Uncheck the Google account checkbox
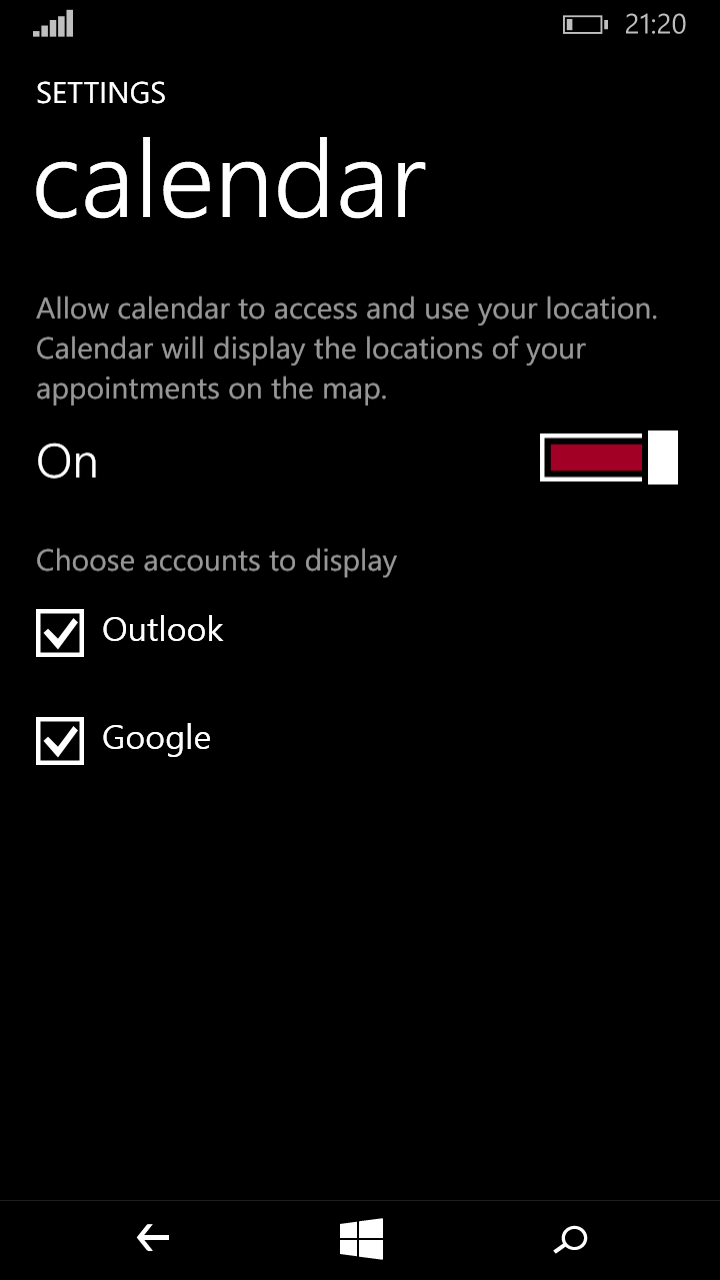This screenshot has width=720, height=1280. click(60, 741)
